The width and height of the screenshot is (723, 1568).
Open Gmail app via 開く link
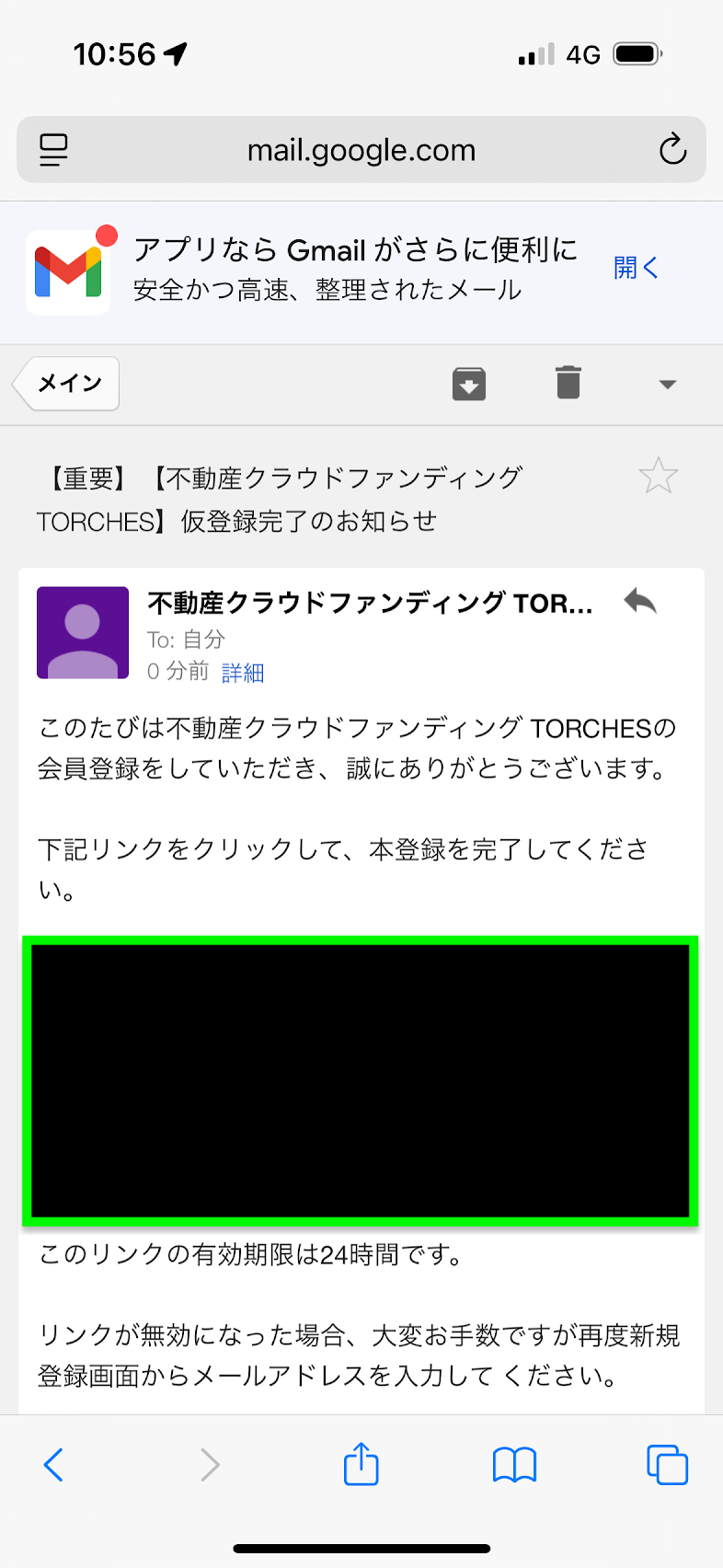click(637, 268)
